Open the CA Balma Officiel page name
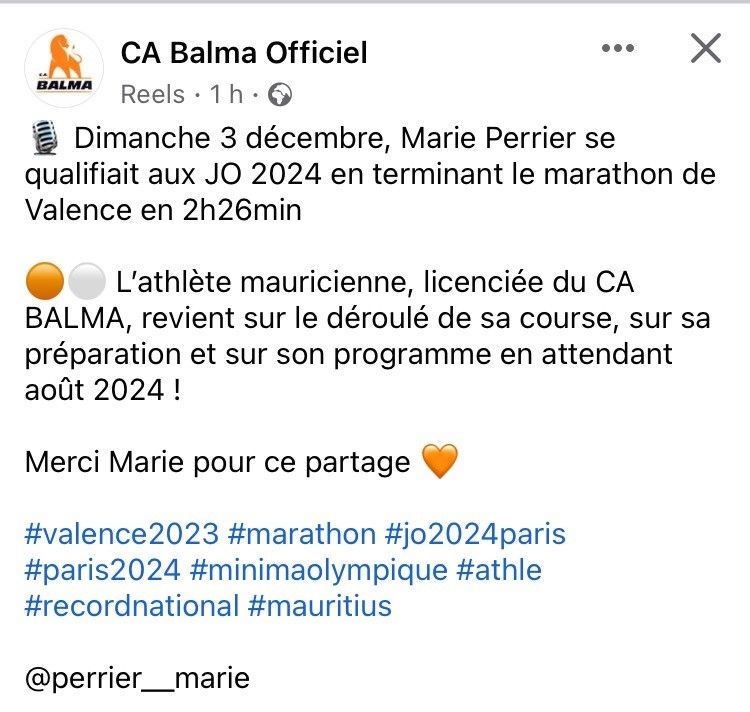This screenshot has width=750, height=712. [x=244, y=52]
